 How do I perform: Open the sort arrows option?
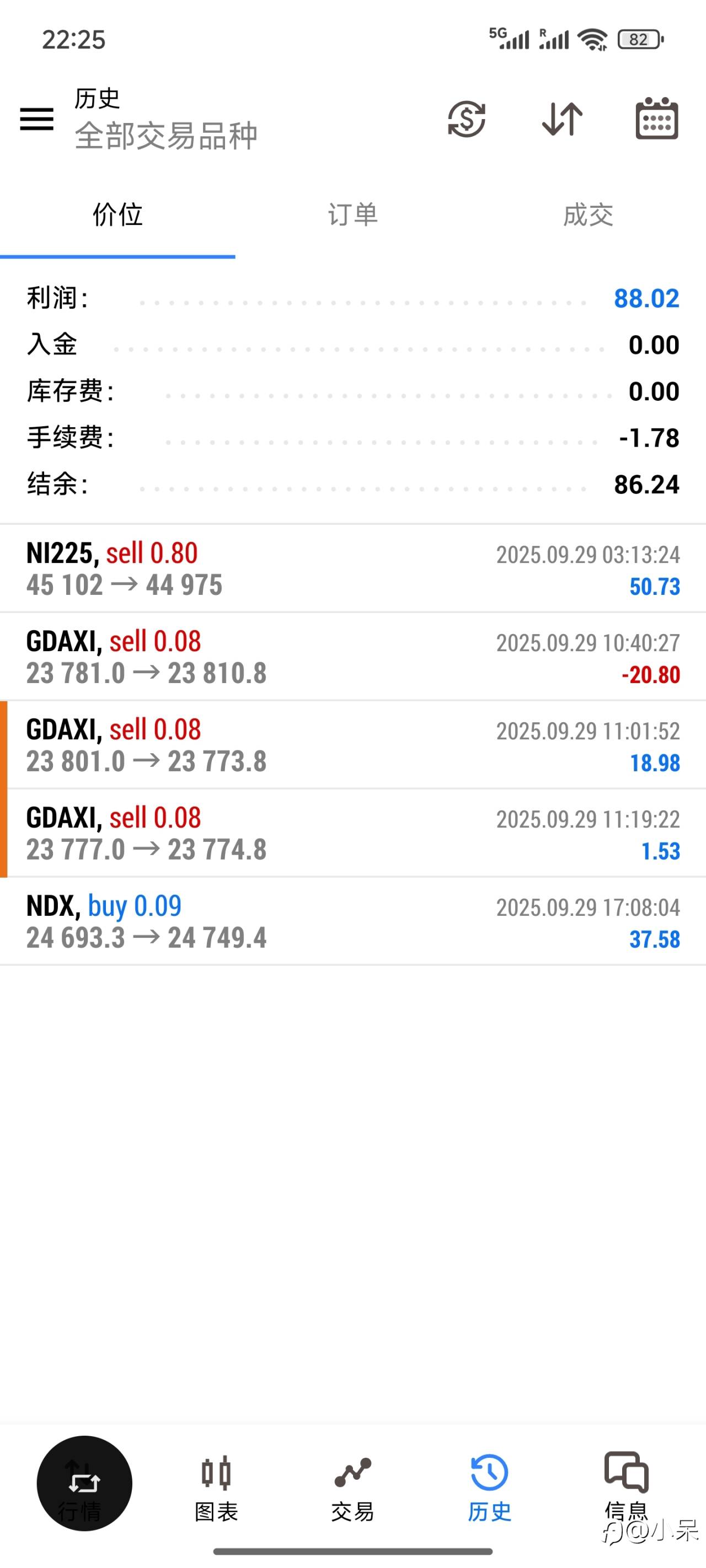pyautogui.click(x=561, y=119)
